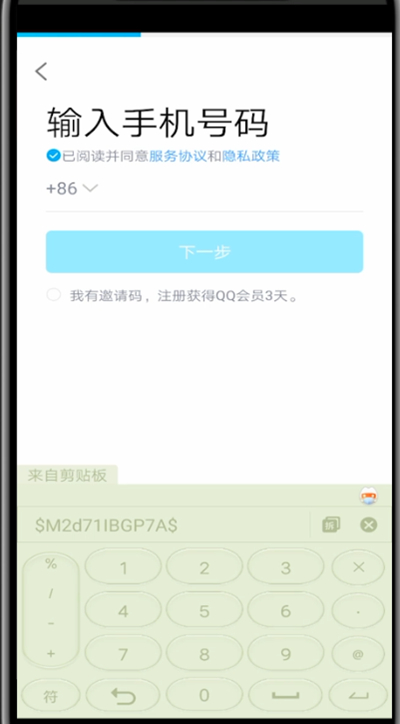The width and height of the screenshot is (400, 724).
Task: Open the clipboard split icon
Action: 331,525
